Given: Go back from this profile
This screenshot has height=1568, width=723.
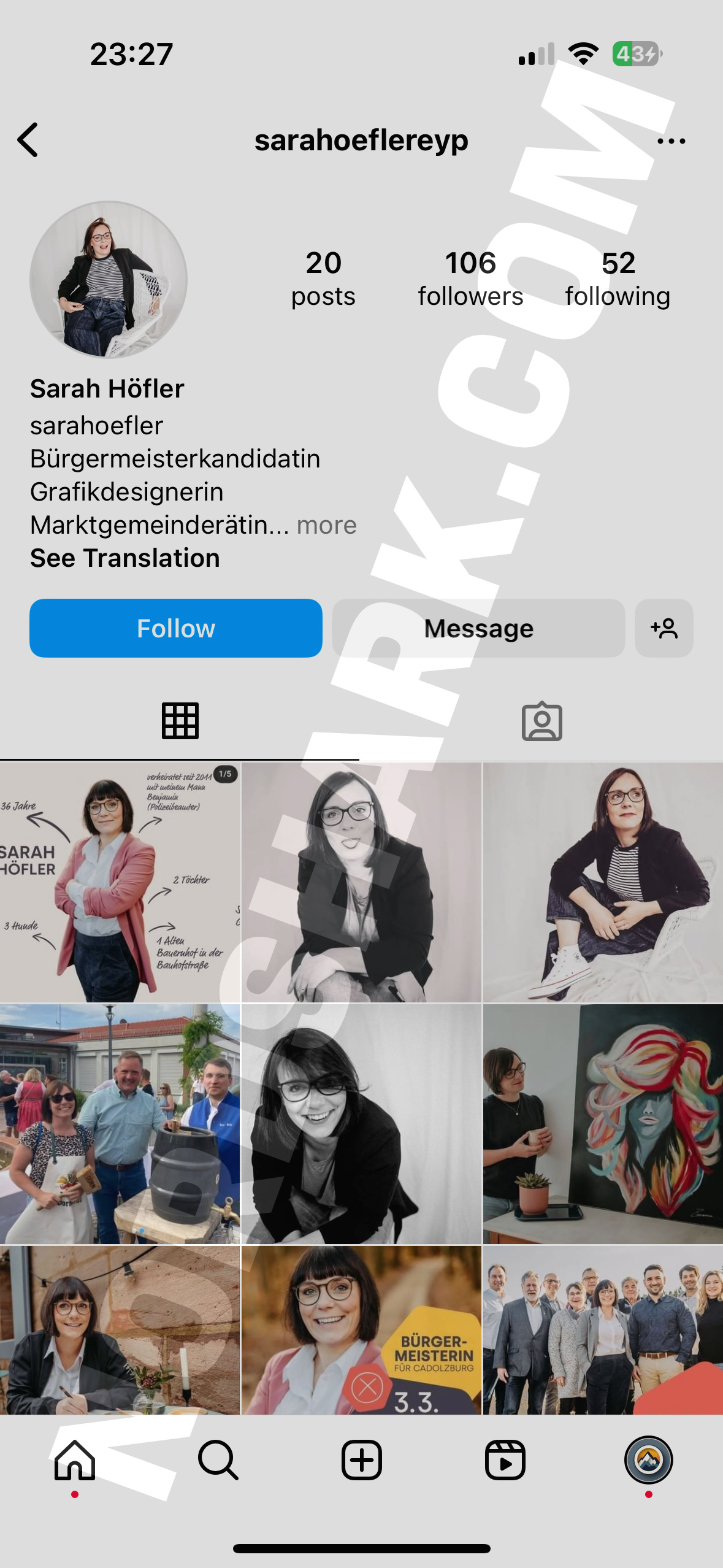Looking at the screenshot, I should [x=28, y=140].
